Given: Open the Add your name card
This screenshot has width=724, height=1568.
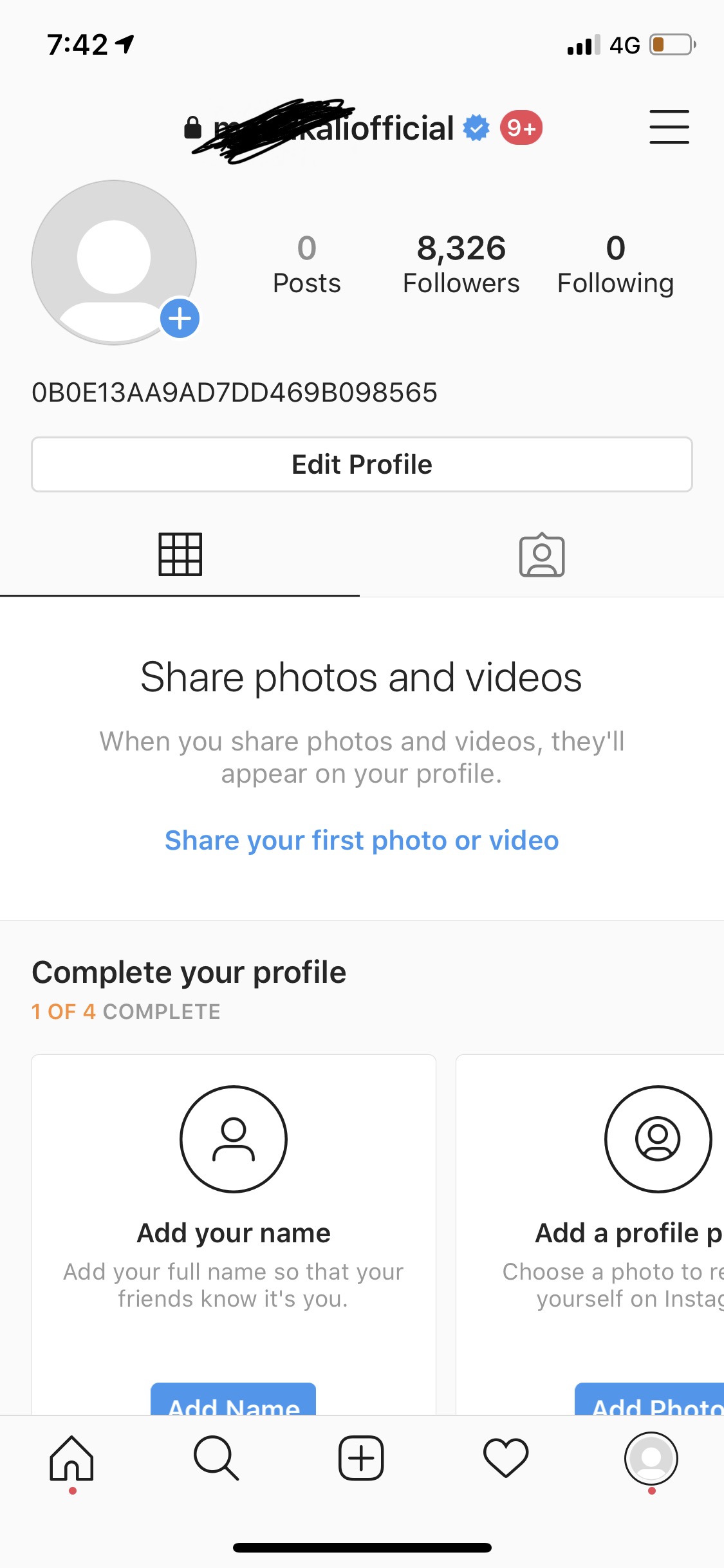Looking at the screenshot, I should pyautogui.click(x=234, y=1234).
